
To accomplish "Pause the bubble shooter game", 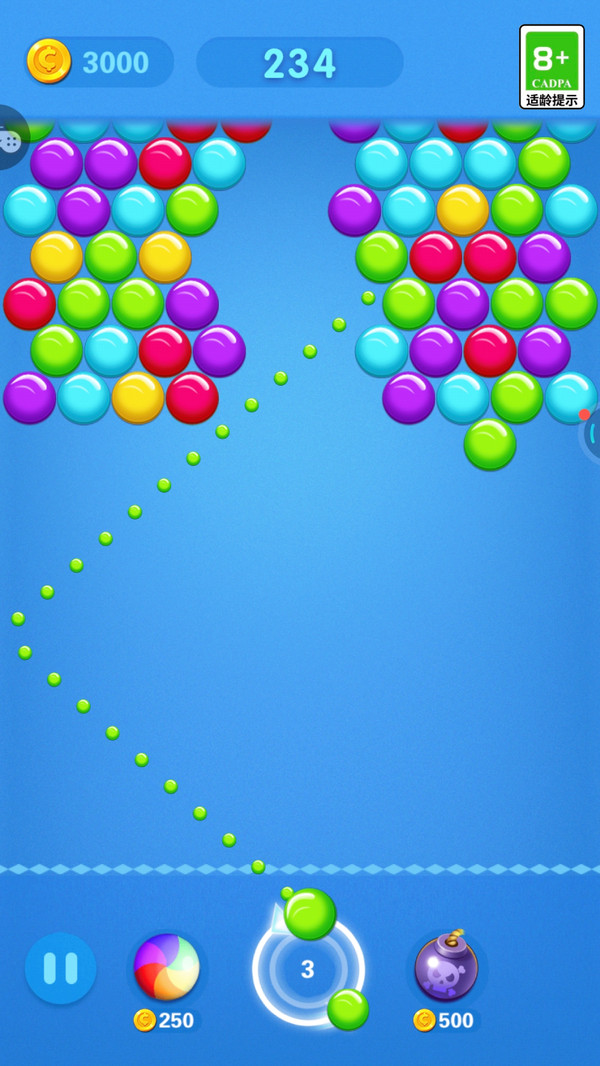I will coord(60,968).
